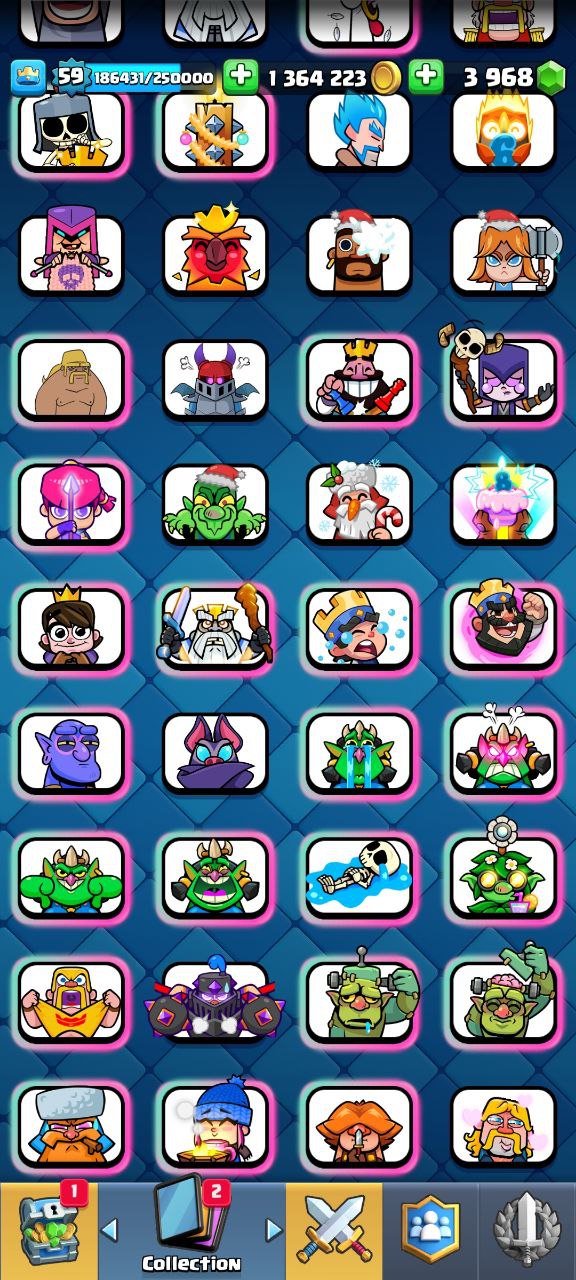
Task: Choose the goblin crying green tears emote
Action: click(359, 752)
